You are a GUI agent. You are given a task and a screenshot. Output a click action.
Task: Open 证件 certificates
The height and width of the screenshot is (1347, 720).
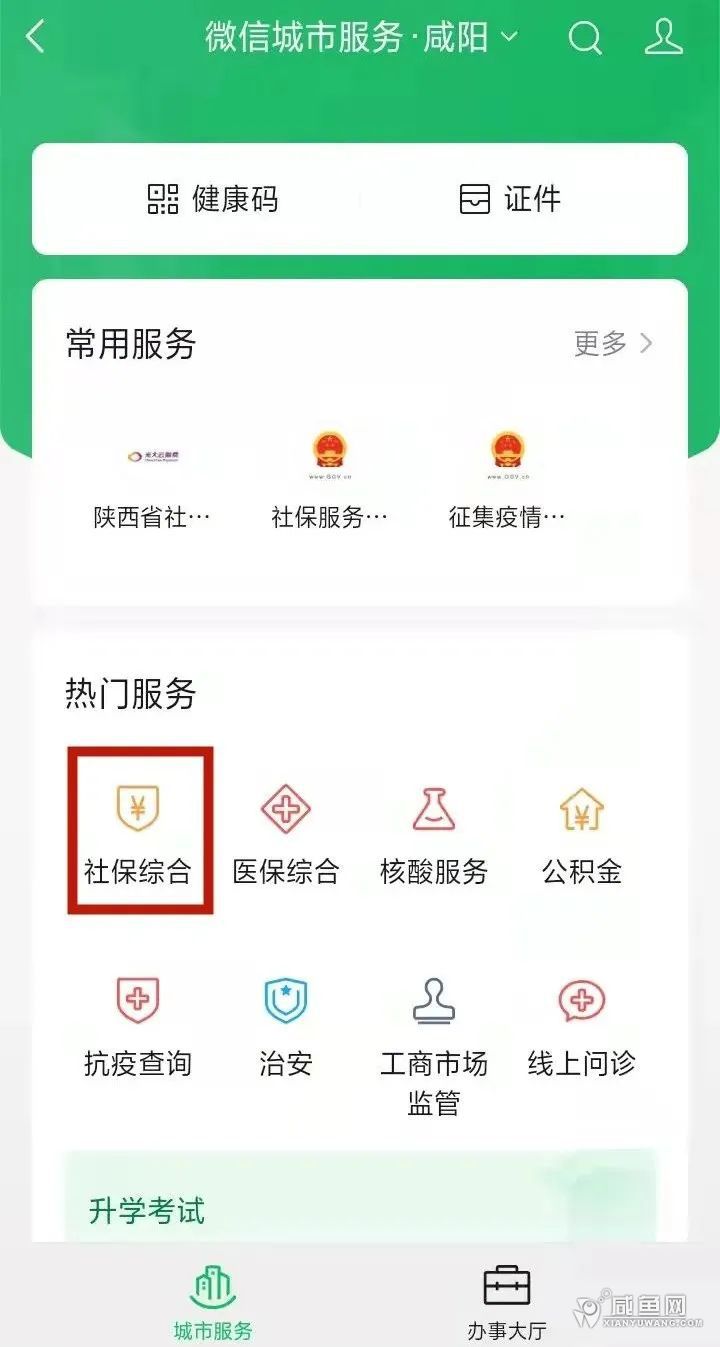pyautogui.click(x=510, y=199)
